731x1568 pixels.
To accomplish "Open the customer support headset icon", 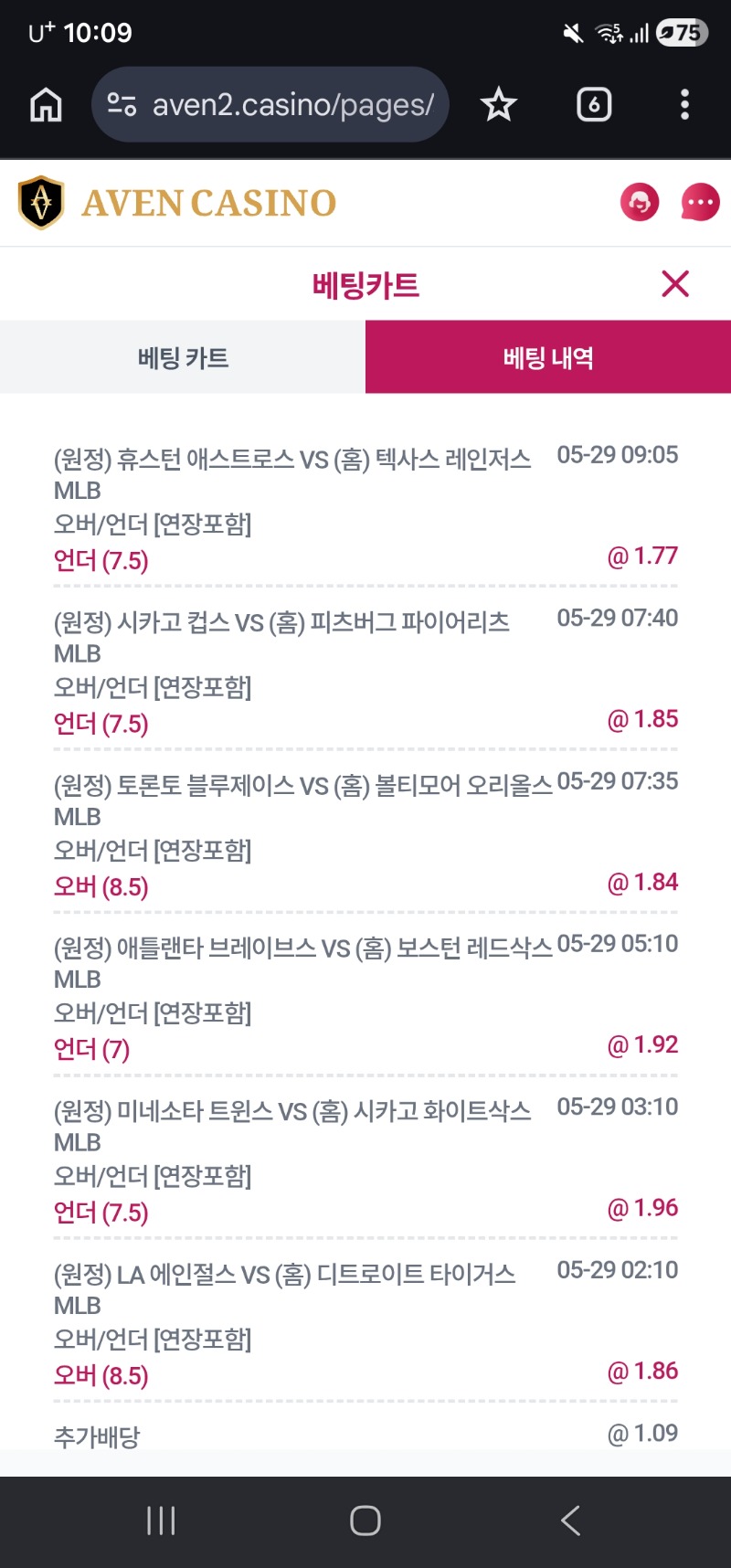I will [x=640, y=203].
